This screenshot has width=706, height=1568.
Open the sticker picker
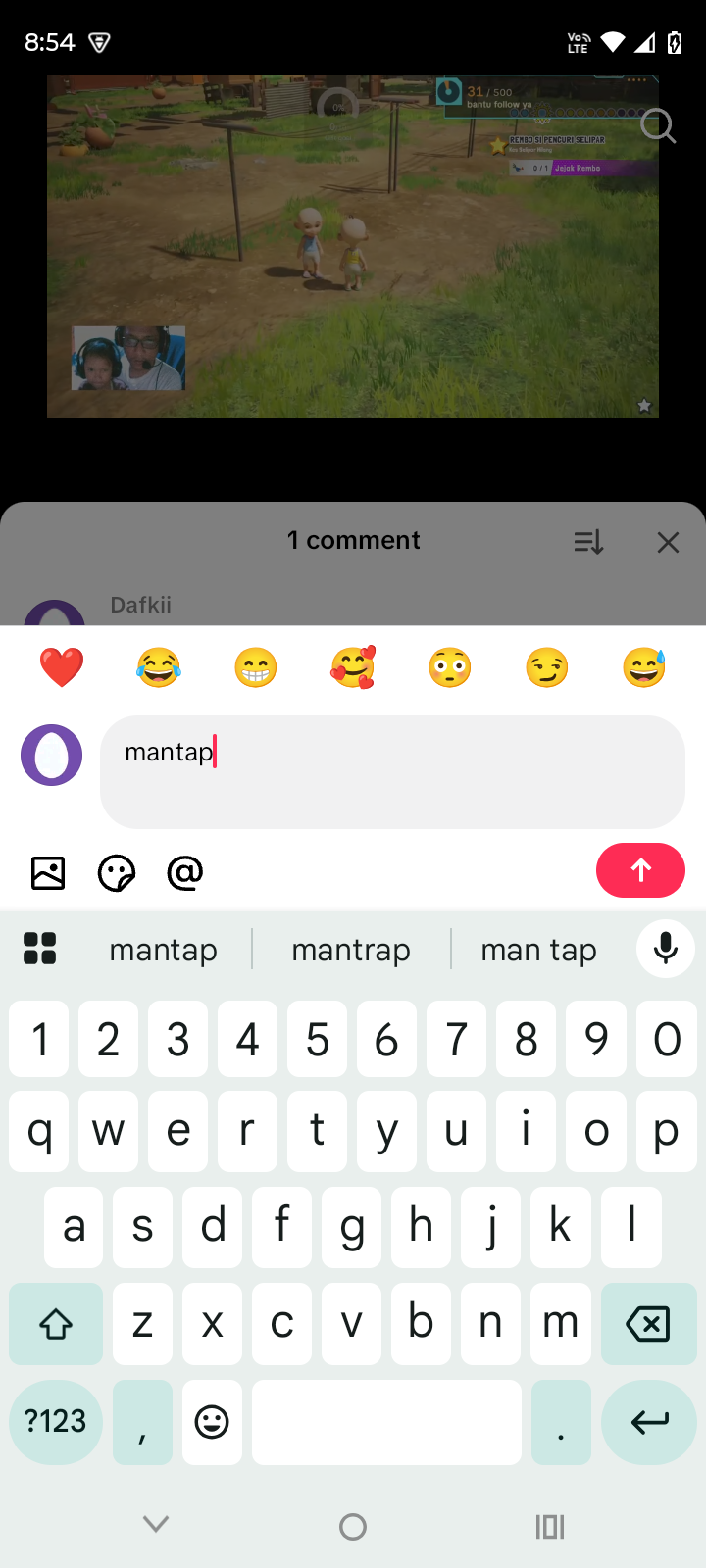[117, 872]
